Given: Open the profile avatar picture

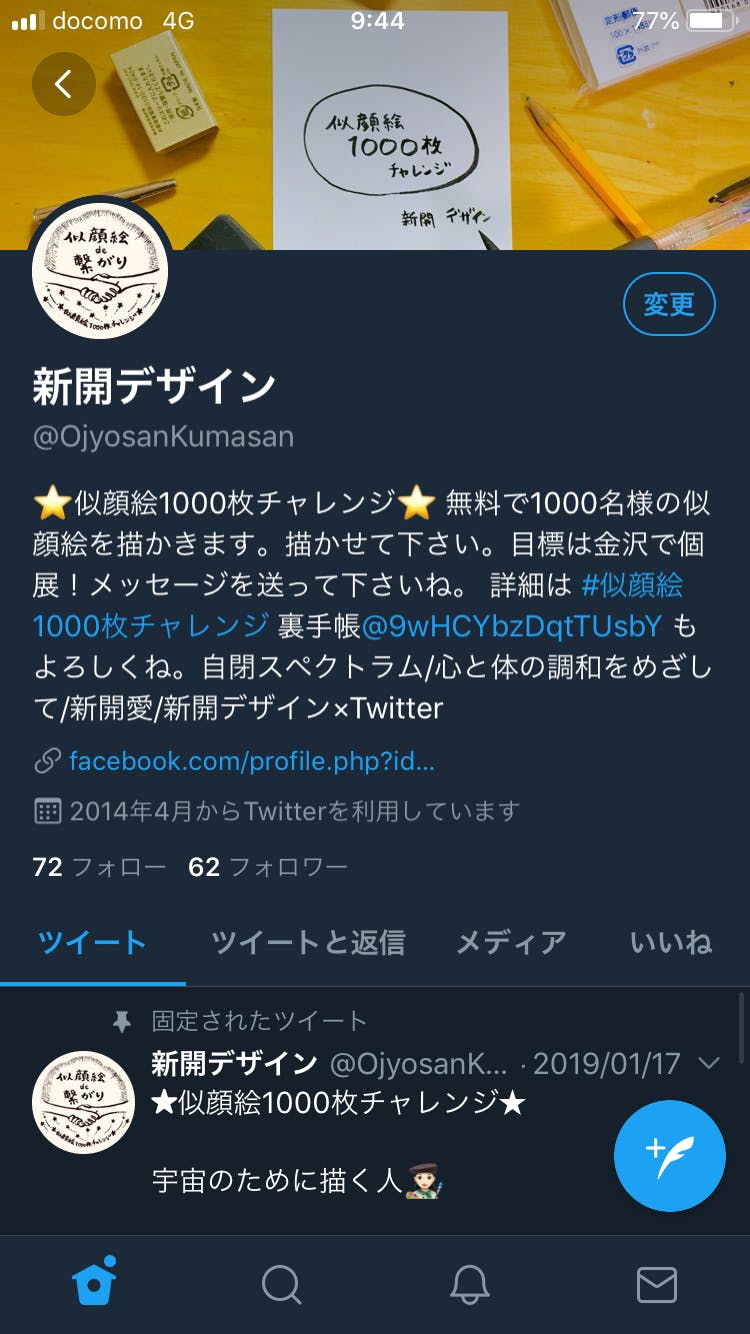Looking at the screenshot, I should click(x=100, y=272).
